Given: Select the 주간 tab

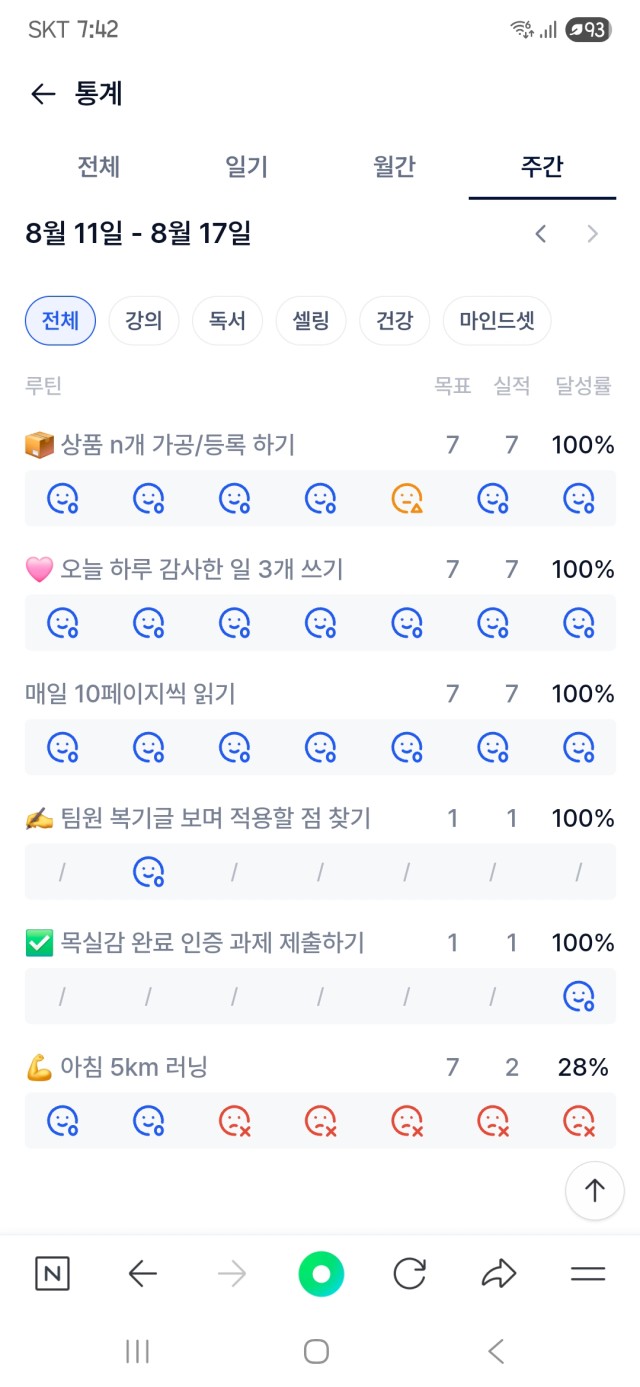Looking at the screenshot, I should tap(542, 166).
